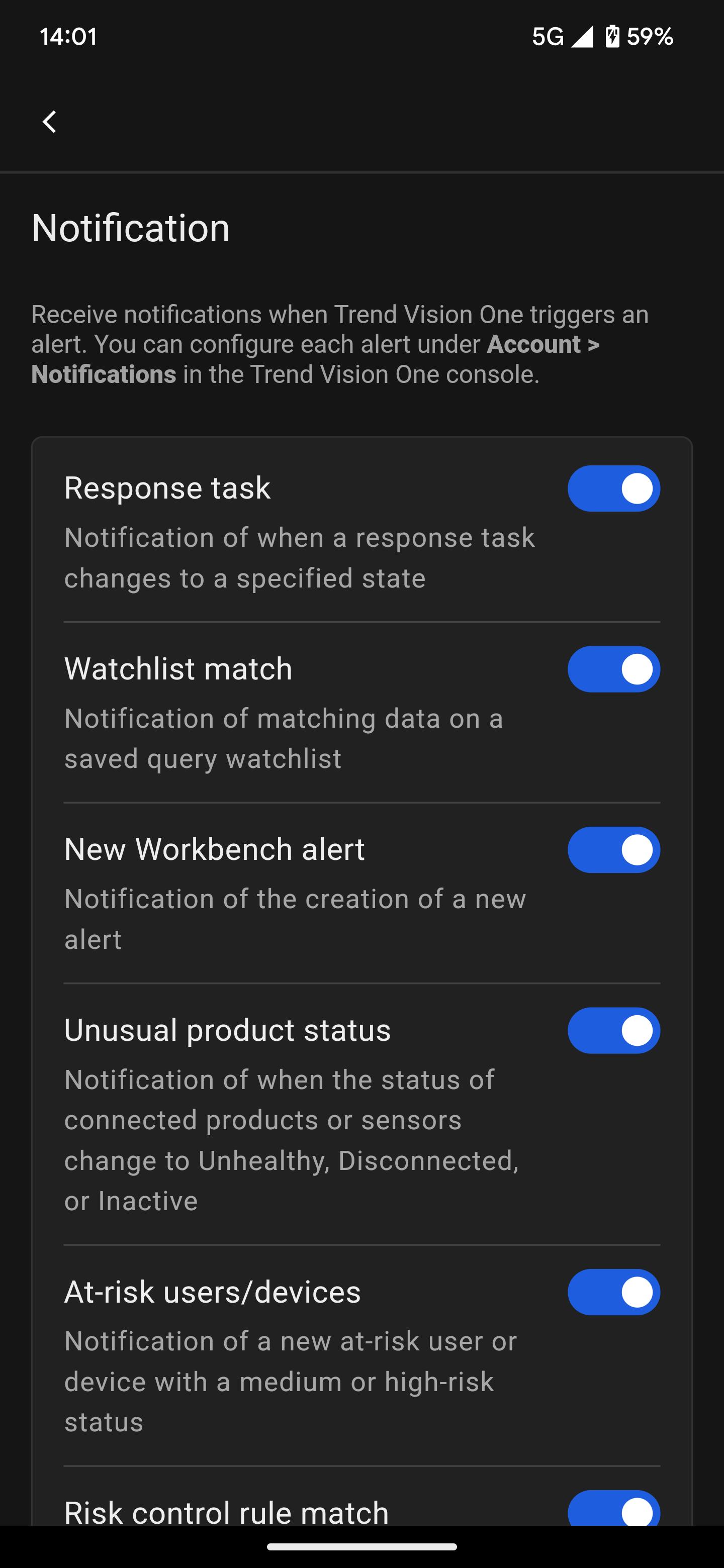Disable Response task notifications
The image size is (724, 1568).
coord(613,488)
